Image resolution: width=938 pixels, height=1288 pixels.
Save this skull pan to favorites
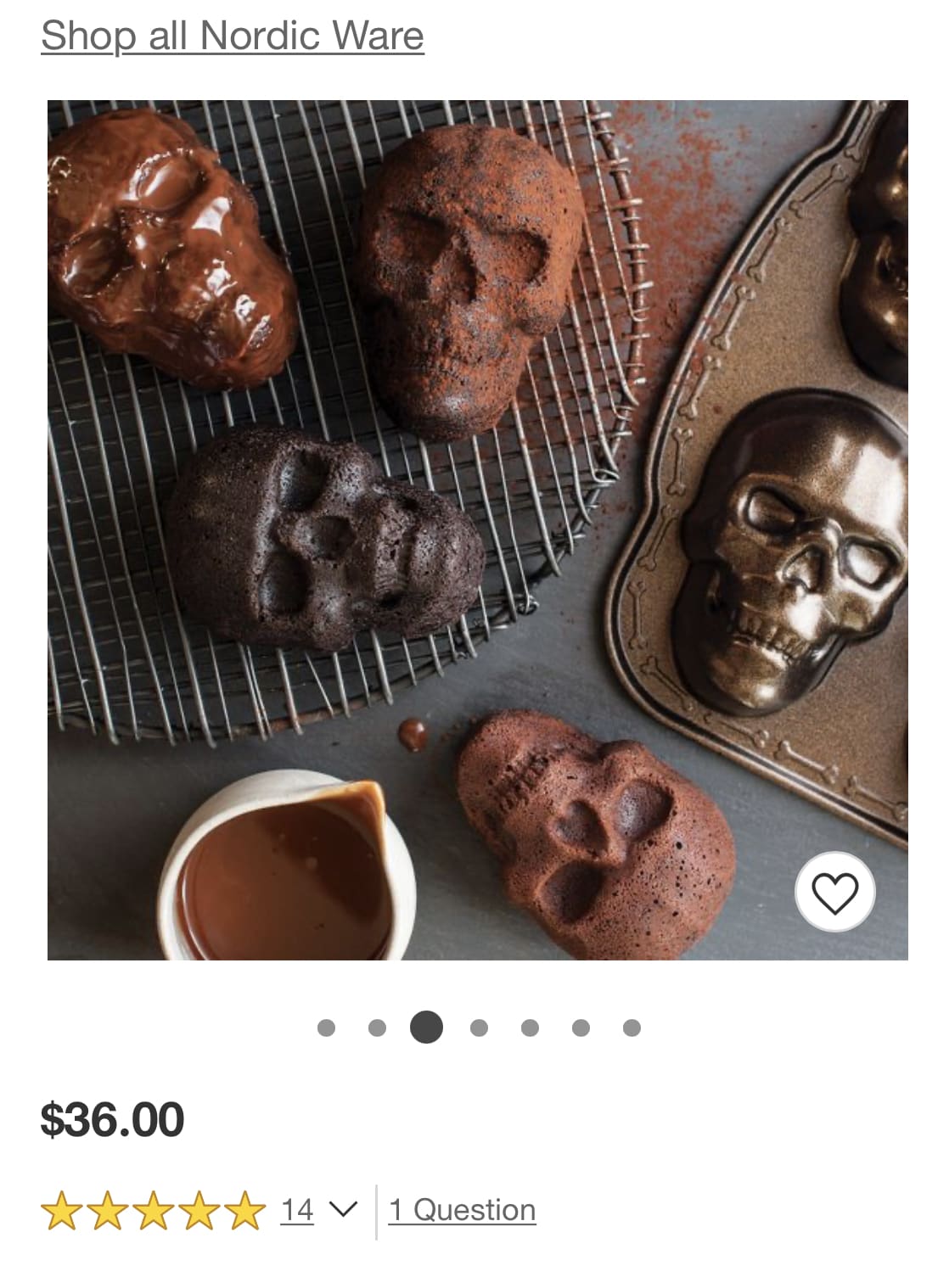tap(834, 893)
